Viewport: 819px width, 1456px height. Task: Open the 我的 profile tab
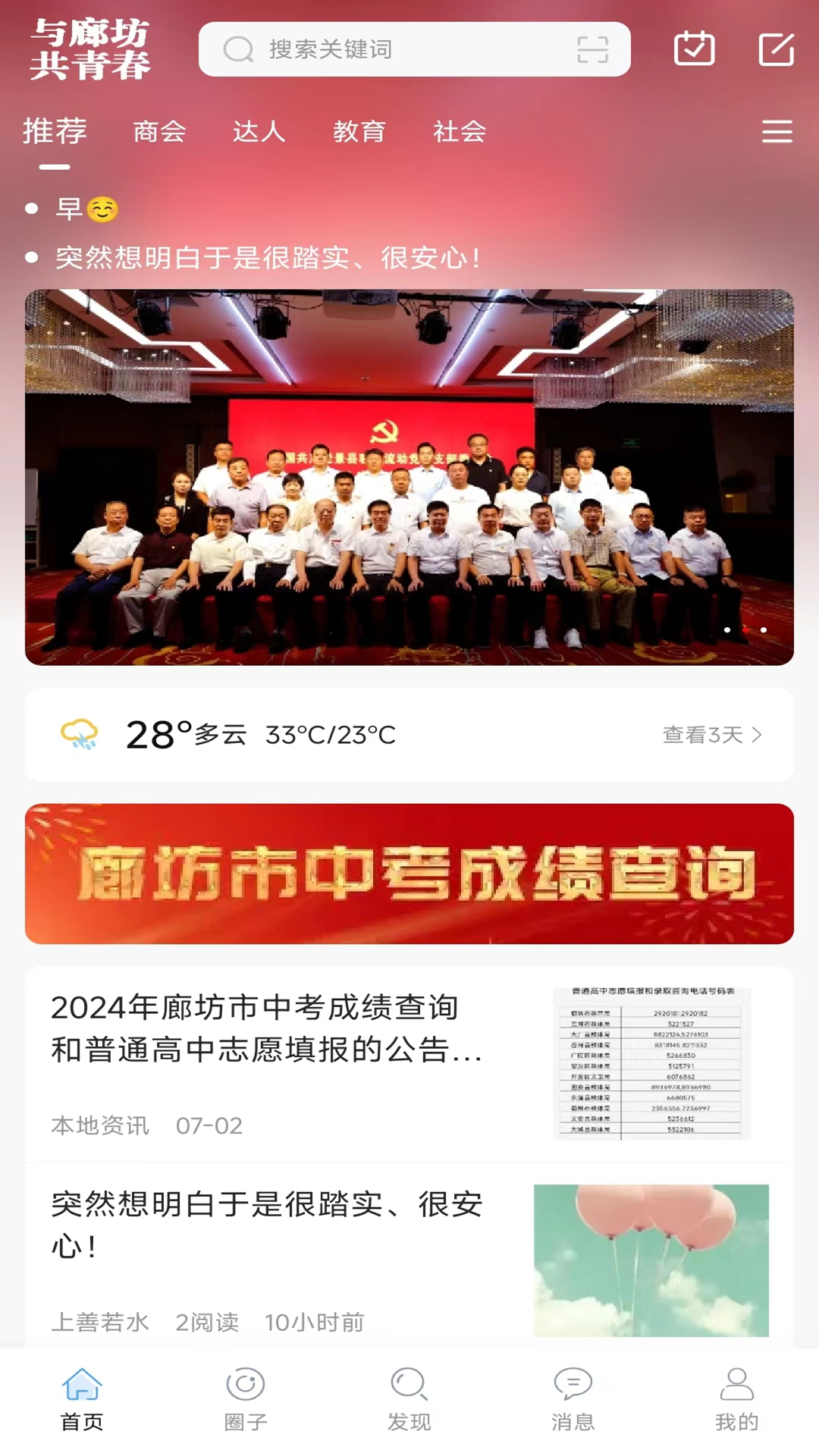point(737,1400)
